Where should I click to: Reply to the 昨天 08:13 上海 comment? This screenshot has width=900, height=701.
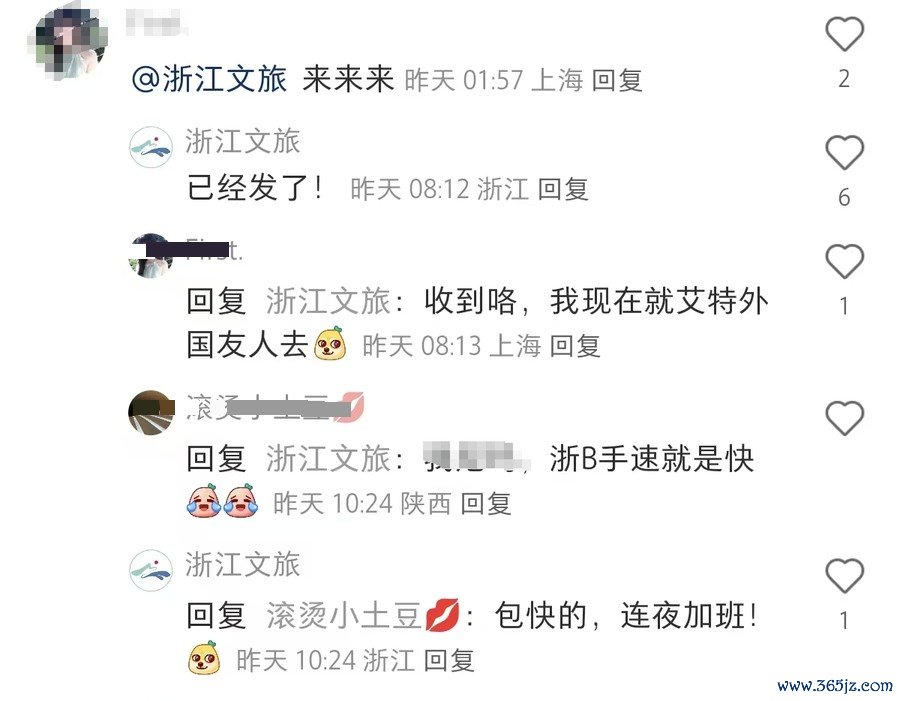coord(576,346)
